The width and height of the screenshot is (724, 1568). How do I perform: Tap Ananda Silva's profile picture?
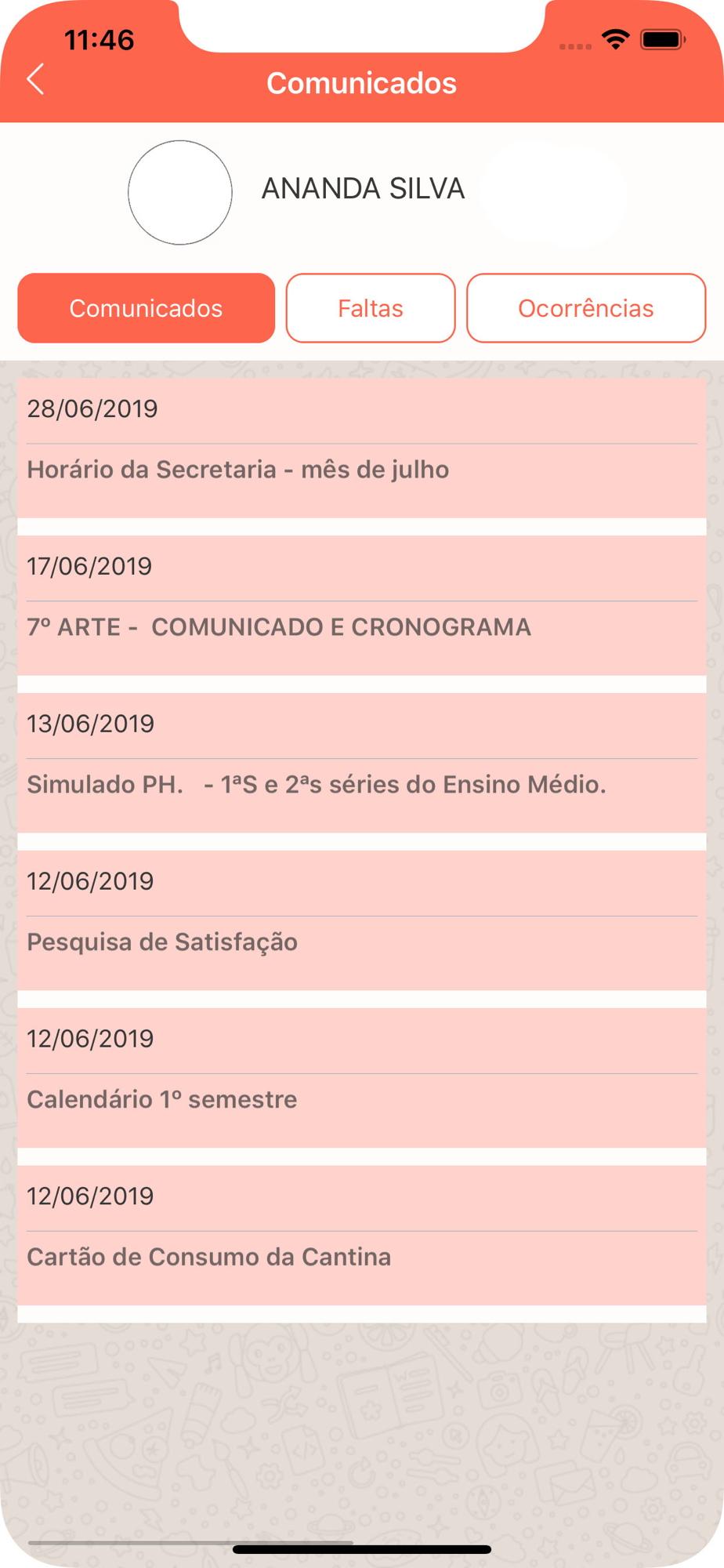(x=180, y=193)
